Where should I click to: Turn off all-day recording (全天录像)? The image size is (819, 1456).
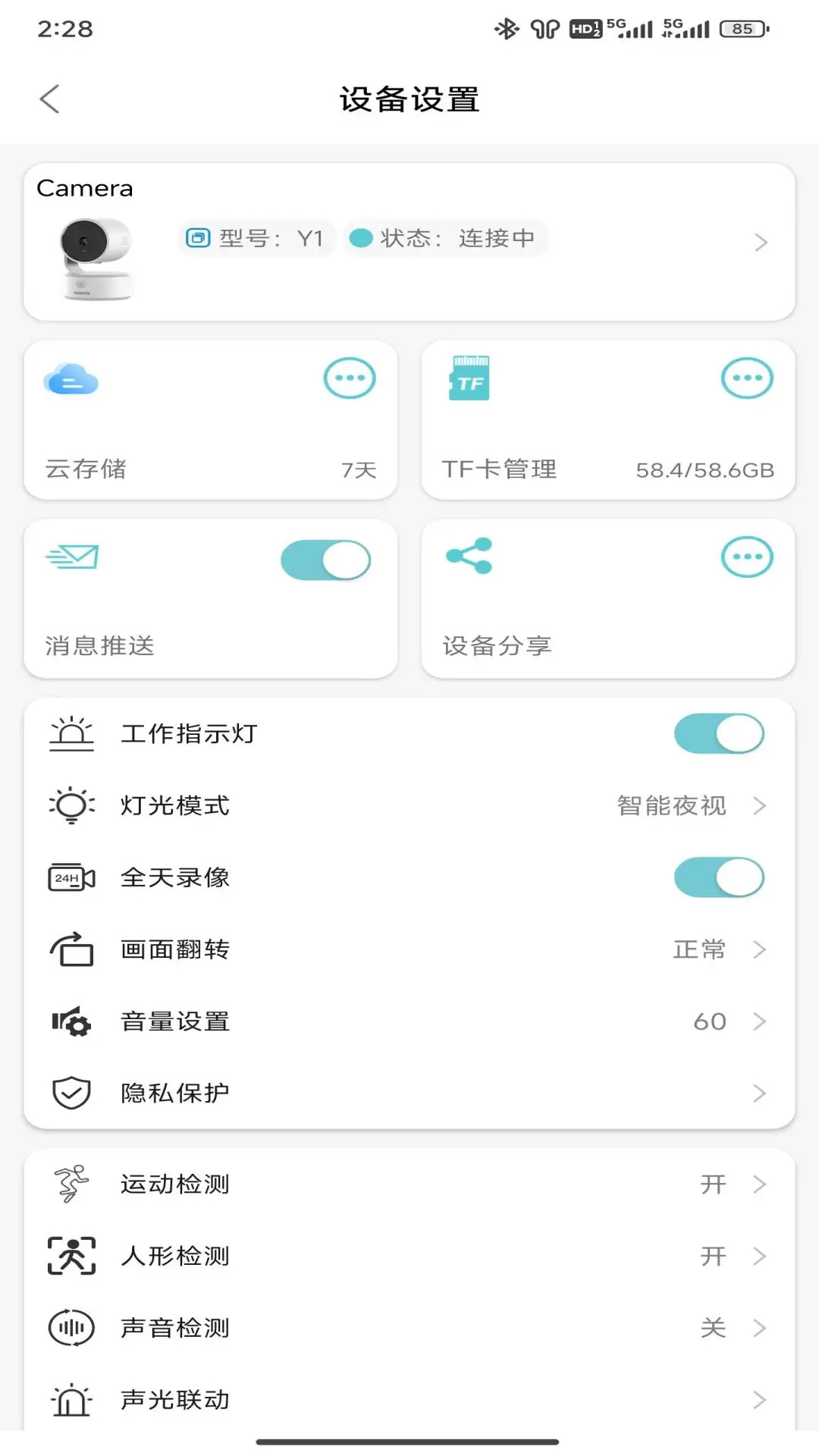pyautogui.click(x=719, y=877)
